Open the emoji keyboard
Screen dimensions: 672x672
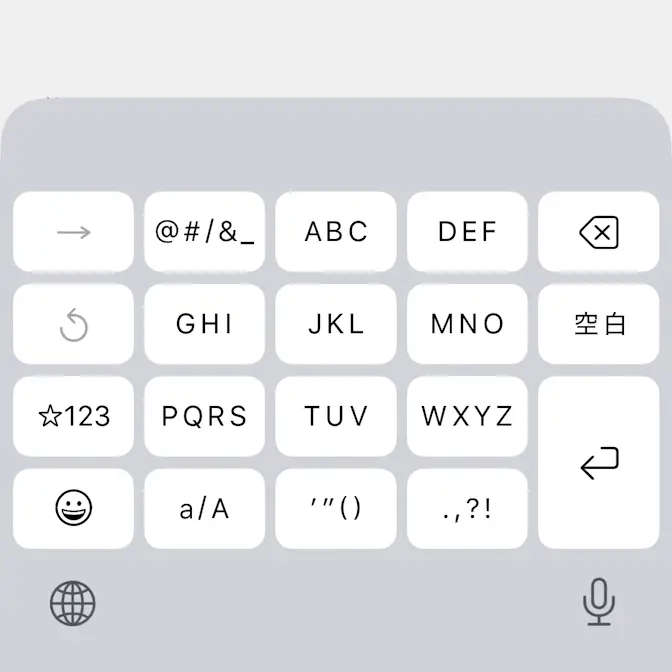(x=73, y=509)
